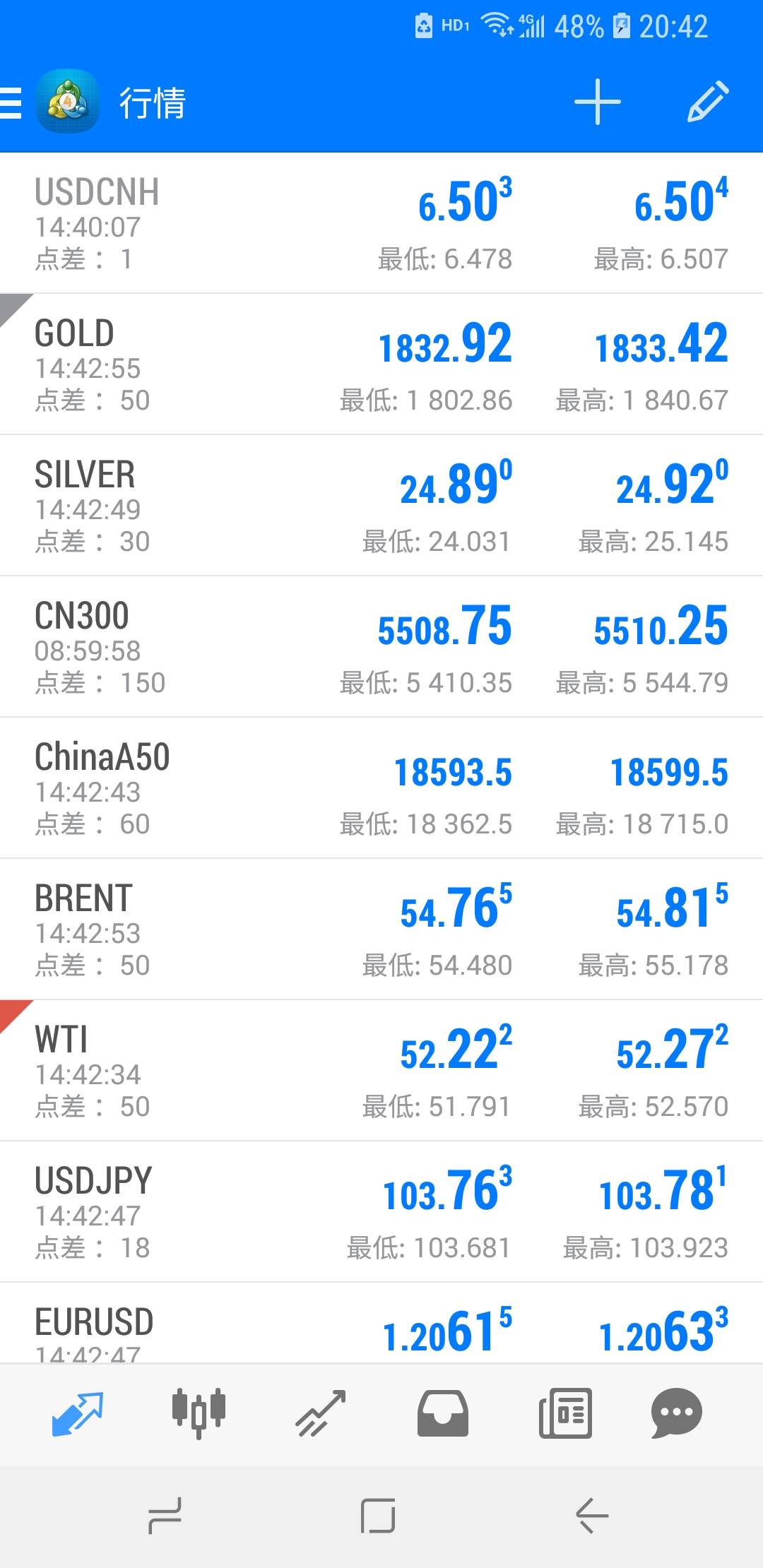Switch to the news tab
Screen dimensions: 763x1568
565,1413
